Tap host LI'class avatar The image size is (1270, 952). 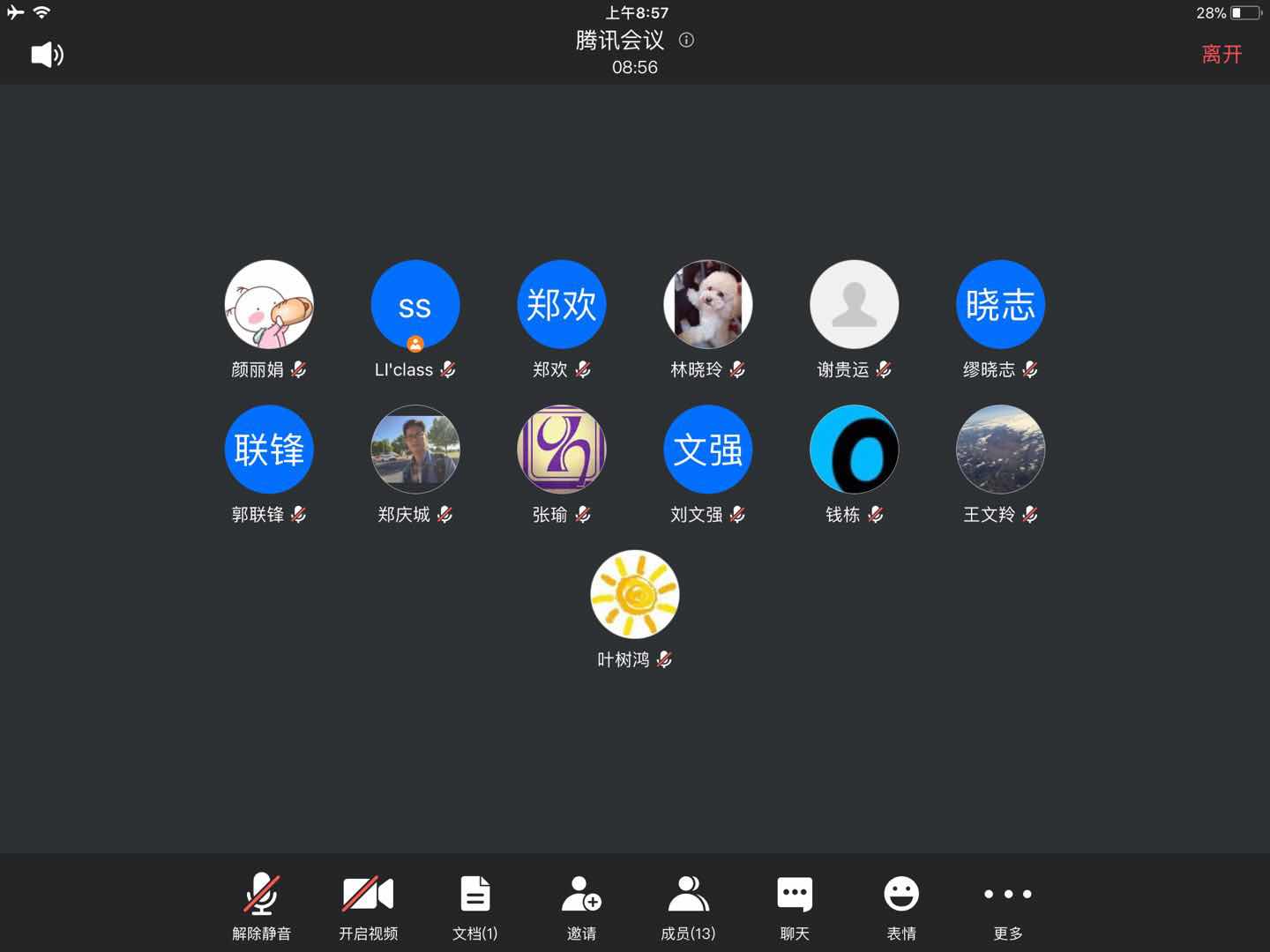(415, 304)
